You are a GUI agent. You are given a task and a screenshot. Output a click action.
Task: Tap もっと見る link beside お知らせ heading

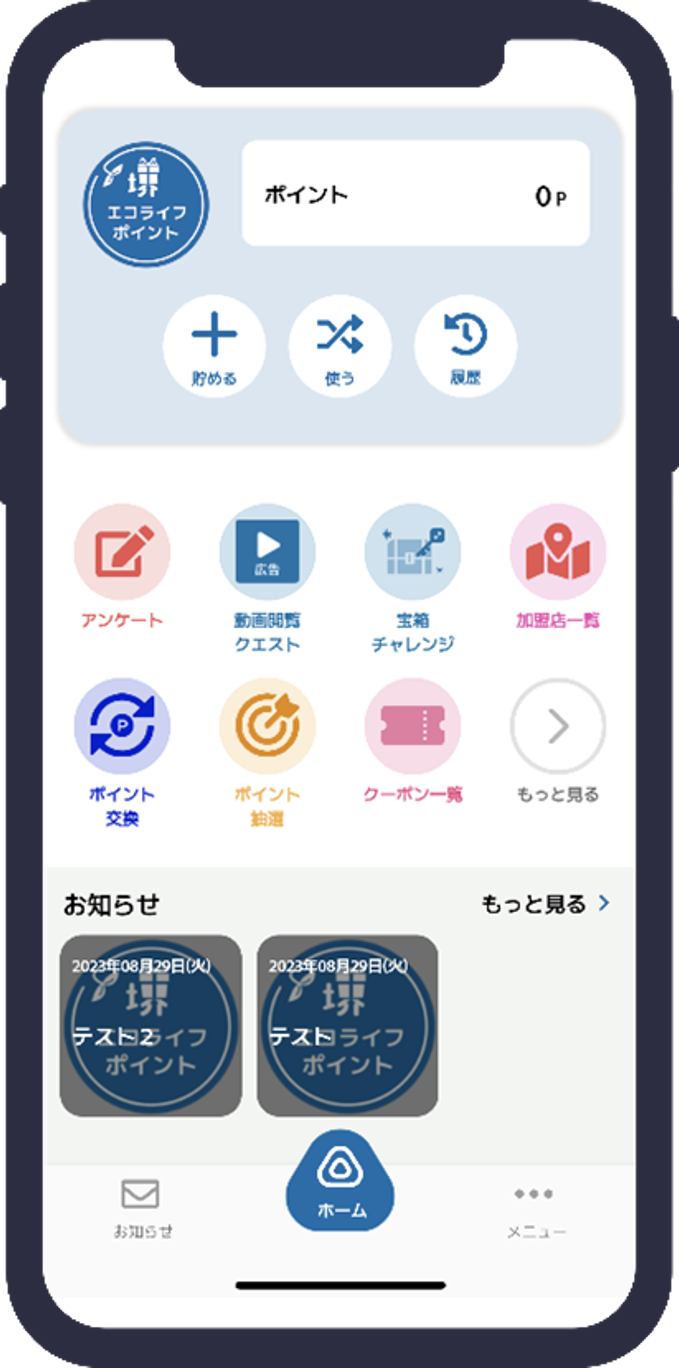click(546, 904)
